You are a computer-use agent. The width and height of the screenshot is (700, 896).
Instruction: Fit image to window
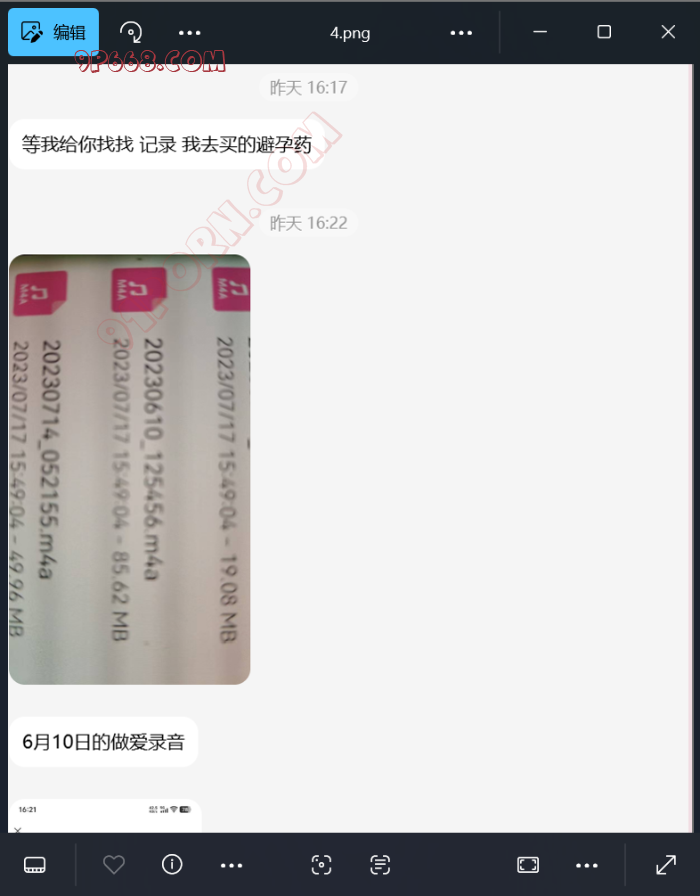click(528, 865)
